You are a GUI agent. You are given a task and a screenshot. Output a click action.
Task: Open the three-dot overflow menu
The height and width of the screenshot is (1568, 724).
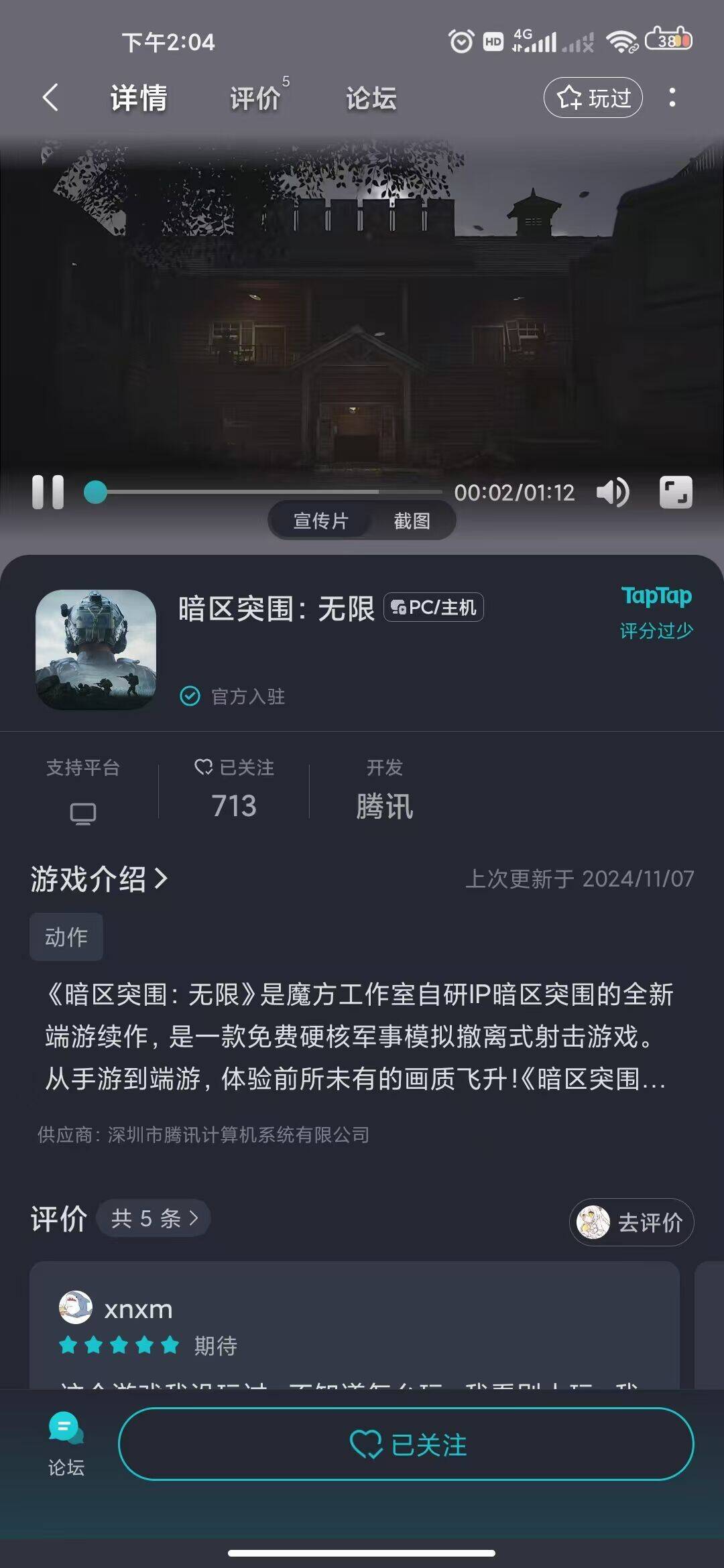[673, 97]
